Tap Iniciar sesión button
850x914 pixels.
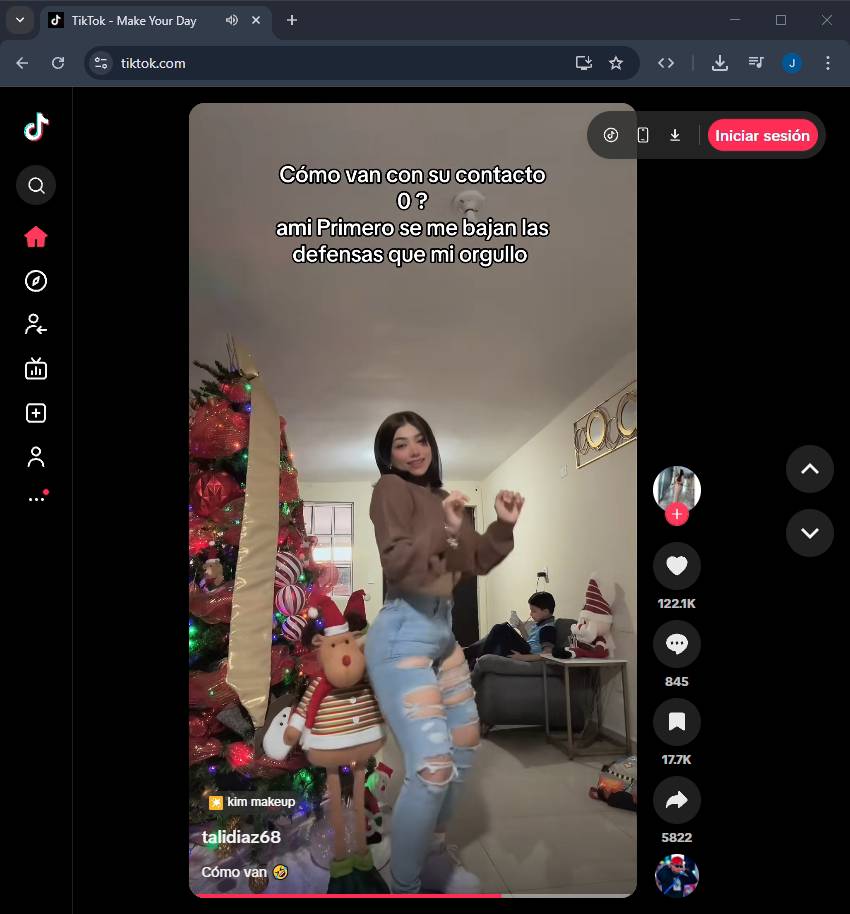click(762, 135)
